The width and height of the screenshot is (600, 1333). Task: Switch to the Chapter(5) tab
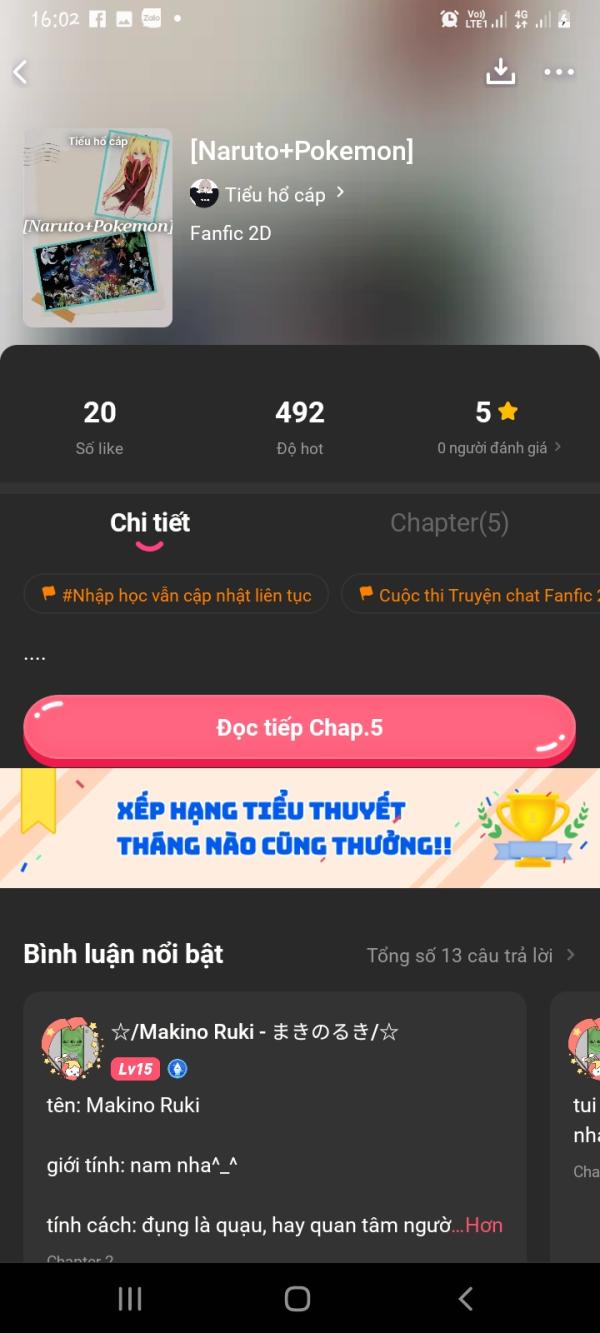[x=449, y=523]
